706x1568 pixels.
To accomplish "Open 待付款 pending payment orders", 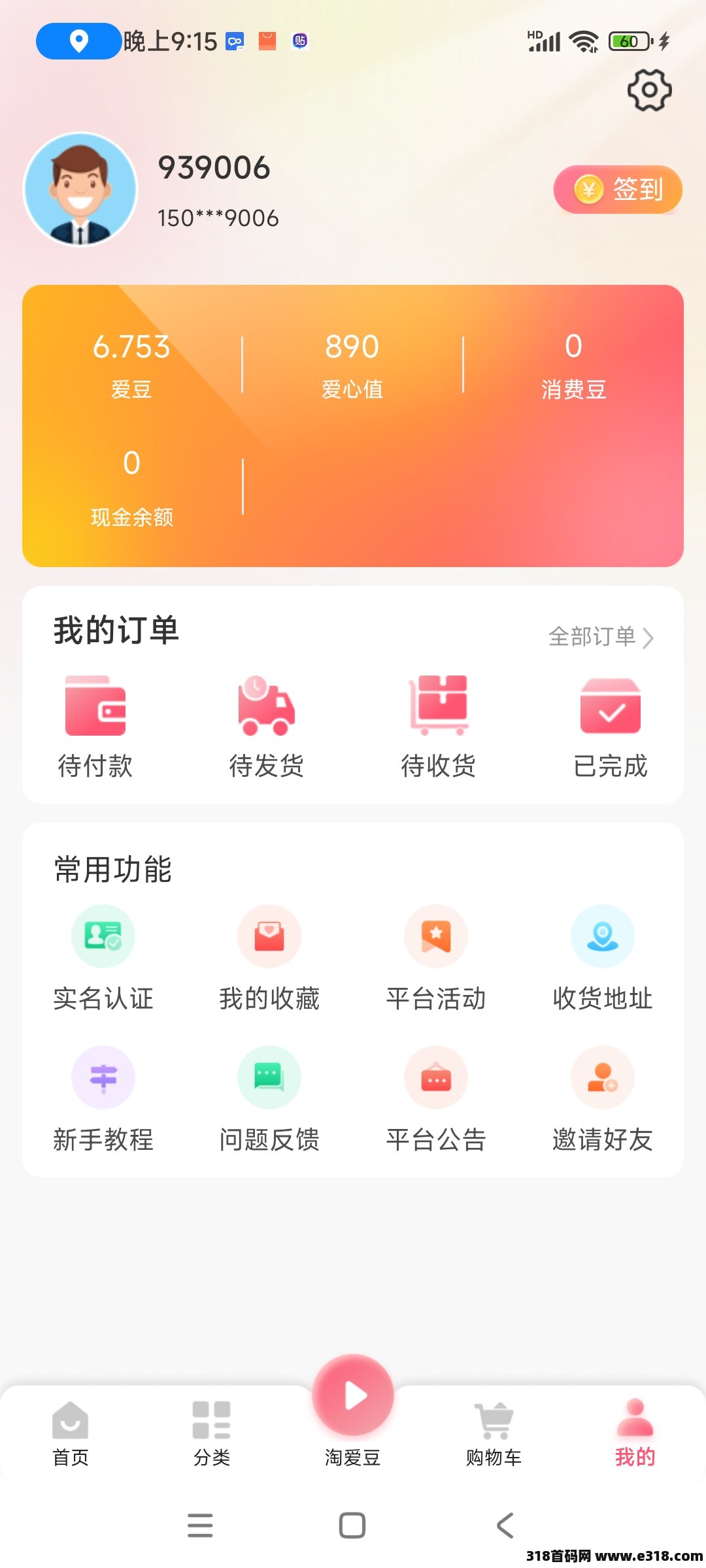I will click(x=95, y=727).
